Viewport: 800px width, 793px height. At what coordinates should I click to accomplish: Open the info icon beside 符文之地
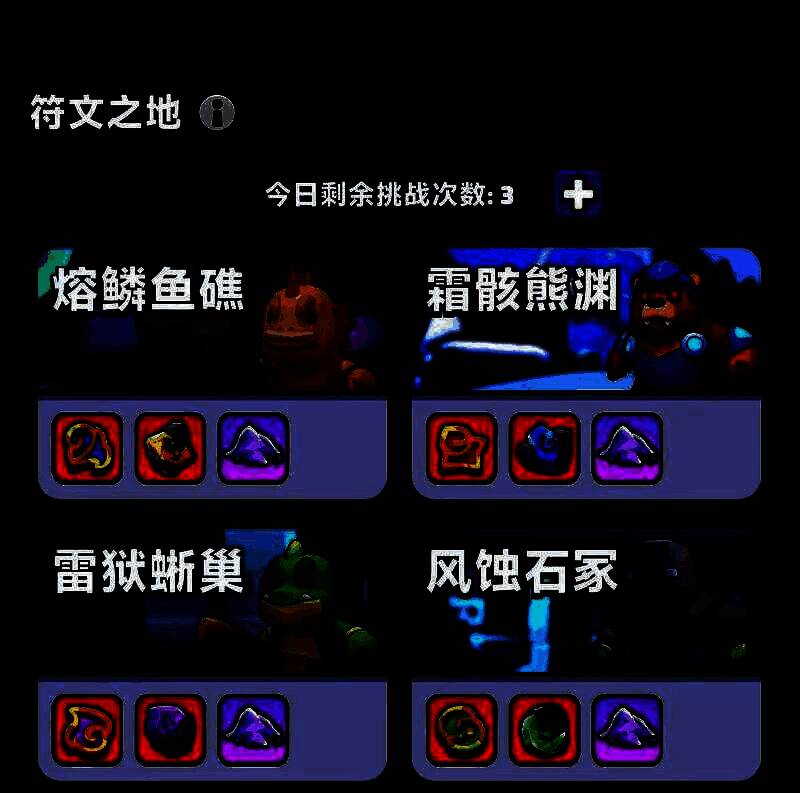217,113
